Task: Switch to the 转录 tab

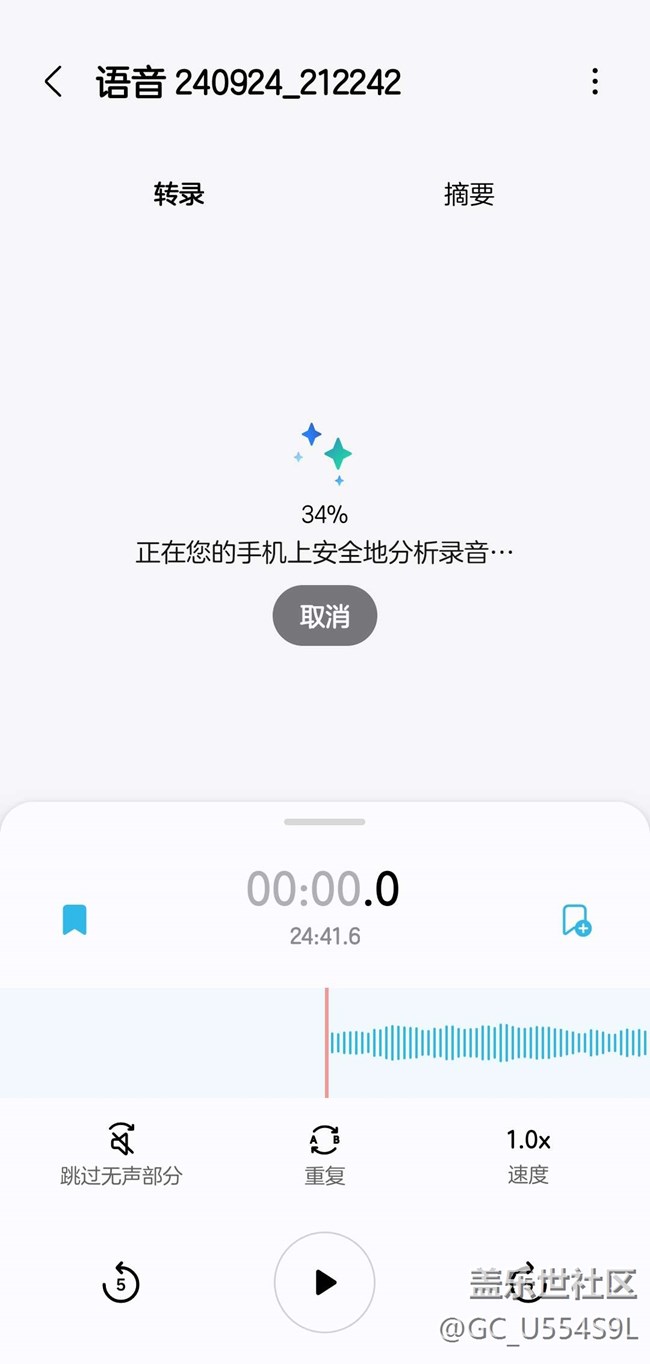Action: pos(179,194)
